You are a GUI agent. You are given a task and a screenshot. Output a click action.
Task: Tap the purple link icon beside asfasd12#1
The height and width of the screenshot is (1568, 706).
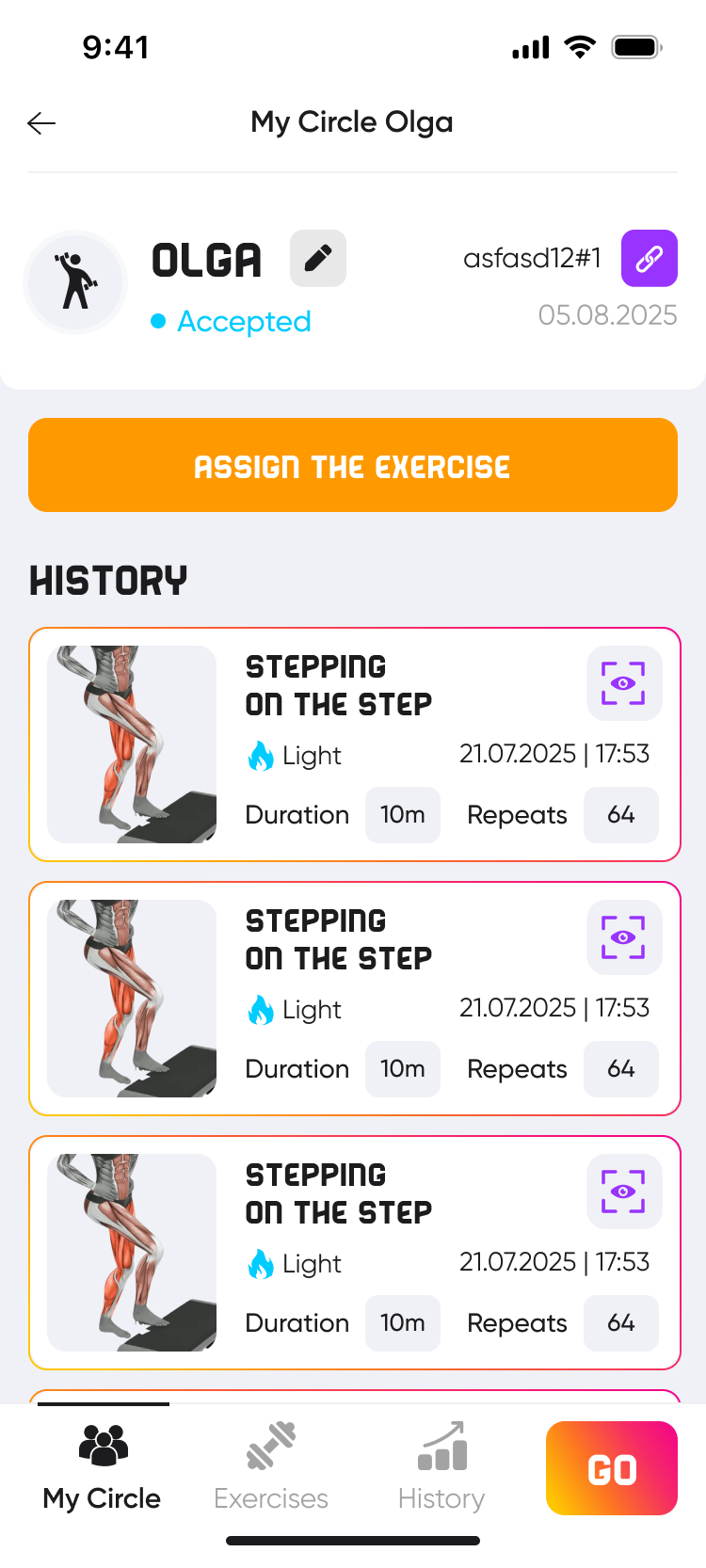click(650, 258)
